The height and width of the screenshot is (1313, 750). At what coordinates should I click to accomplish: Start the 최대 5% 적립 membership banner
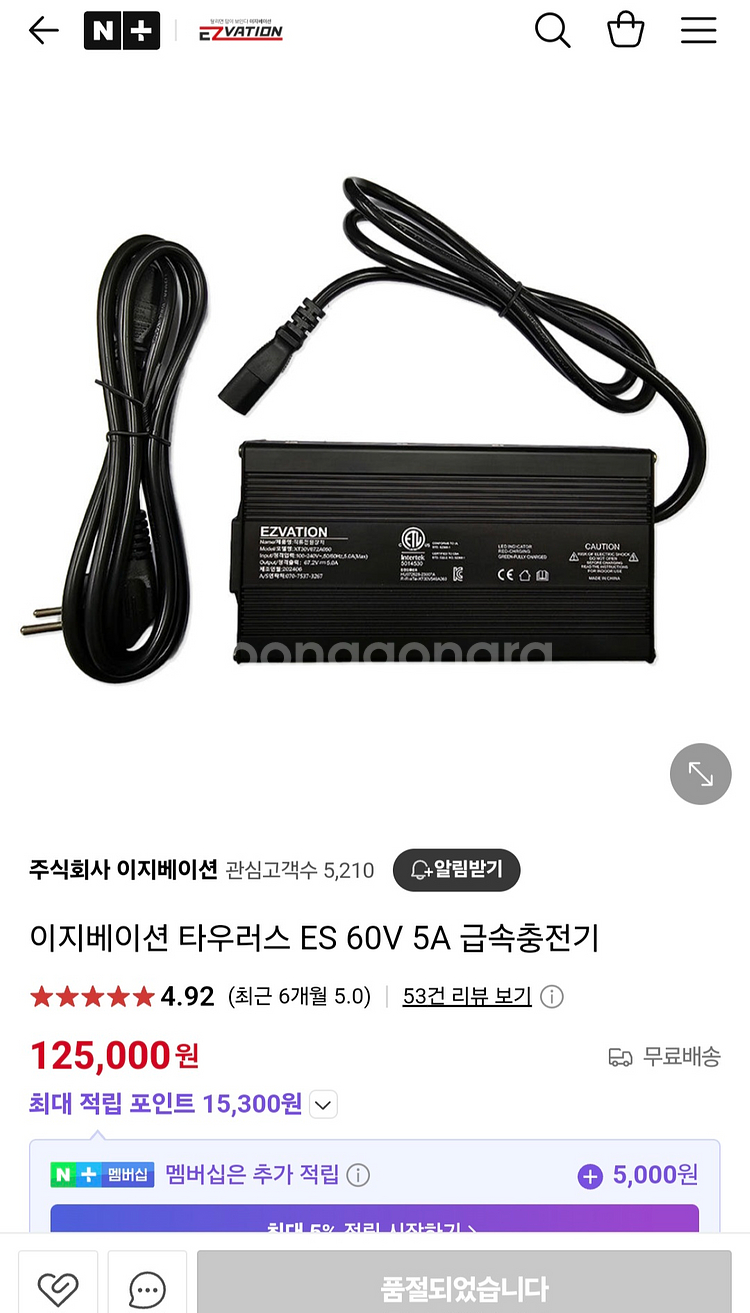click(x=374, y=1220)
